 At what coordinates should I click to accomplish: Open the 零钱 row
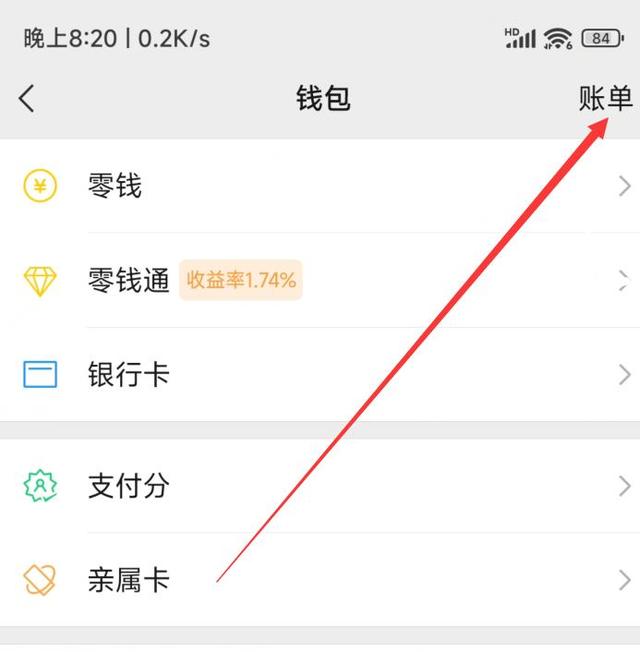click(x=320, y=186)
